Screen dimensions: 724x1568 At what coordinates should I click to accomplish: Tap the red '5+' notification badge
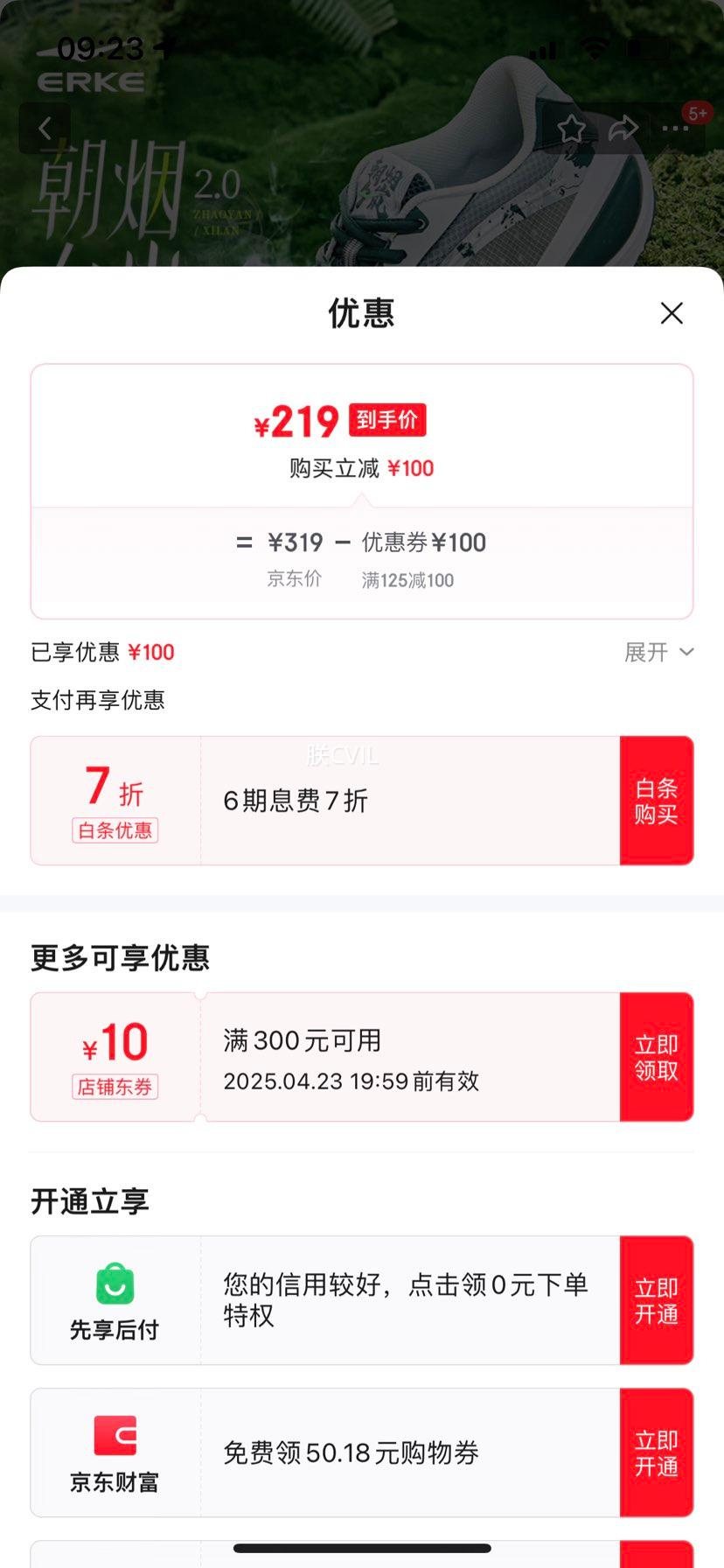click(x=696, y=112)
